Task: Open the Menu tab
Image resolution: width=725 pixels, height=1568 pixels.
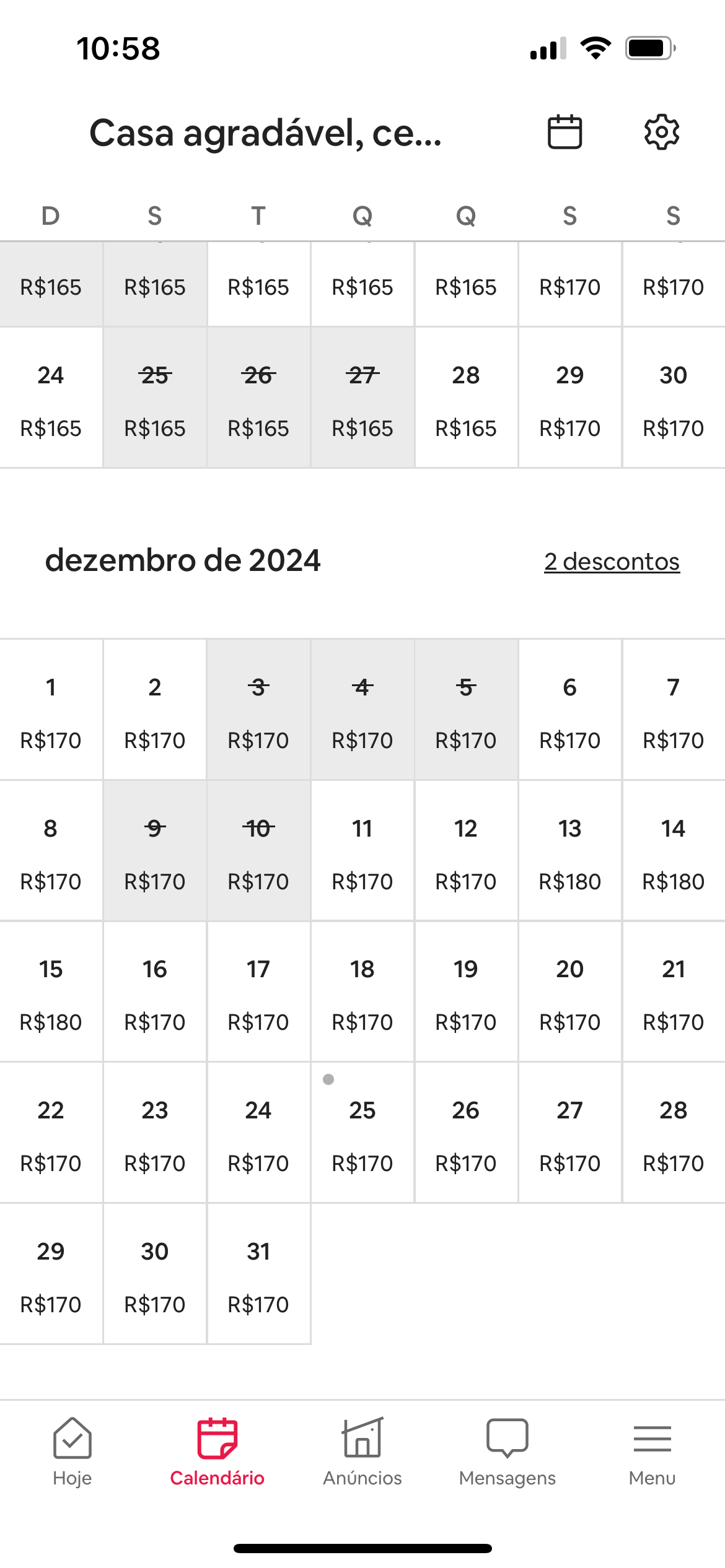Action: click(x=652, y=1452)
